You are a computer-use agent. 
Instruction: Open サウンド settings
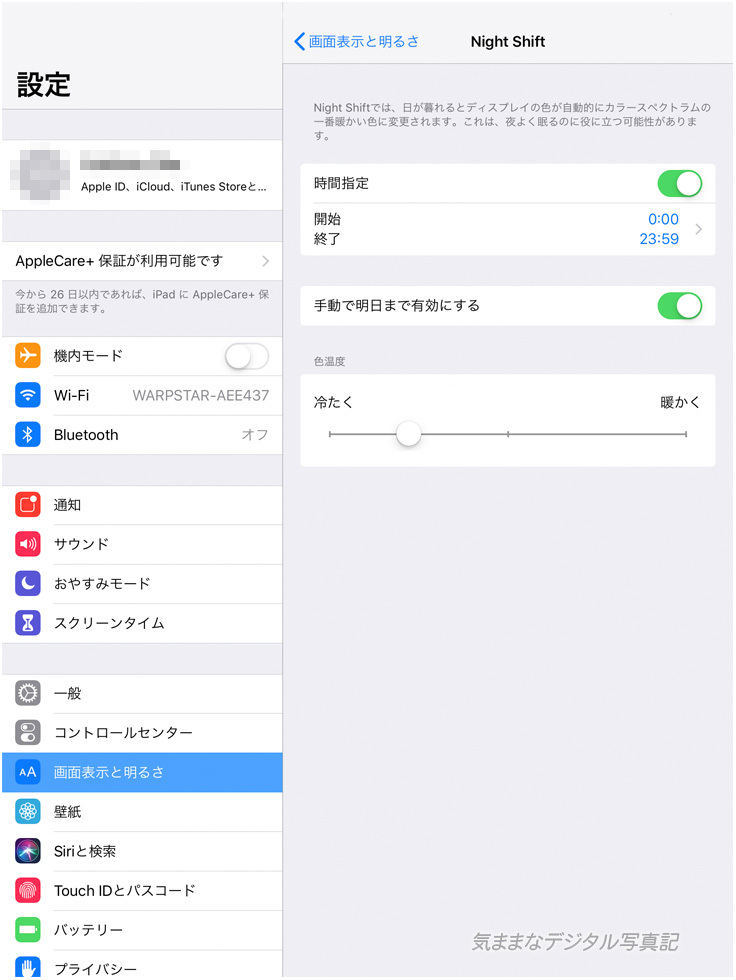142,544
